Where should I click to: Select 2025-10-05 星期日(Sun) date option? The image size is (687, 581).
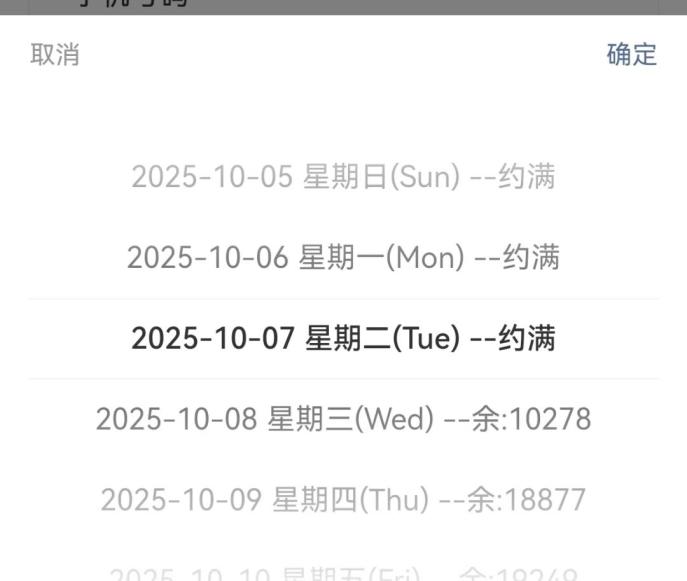point(343,178)
